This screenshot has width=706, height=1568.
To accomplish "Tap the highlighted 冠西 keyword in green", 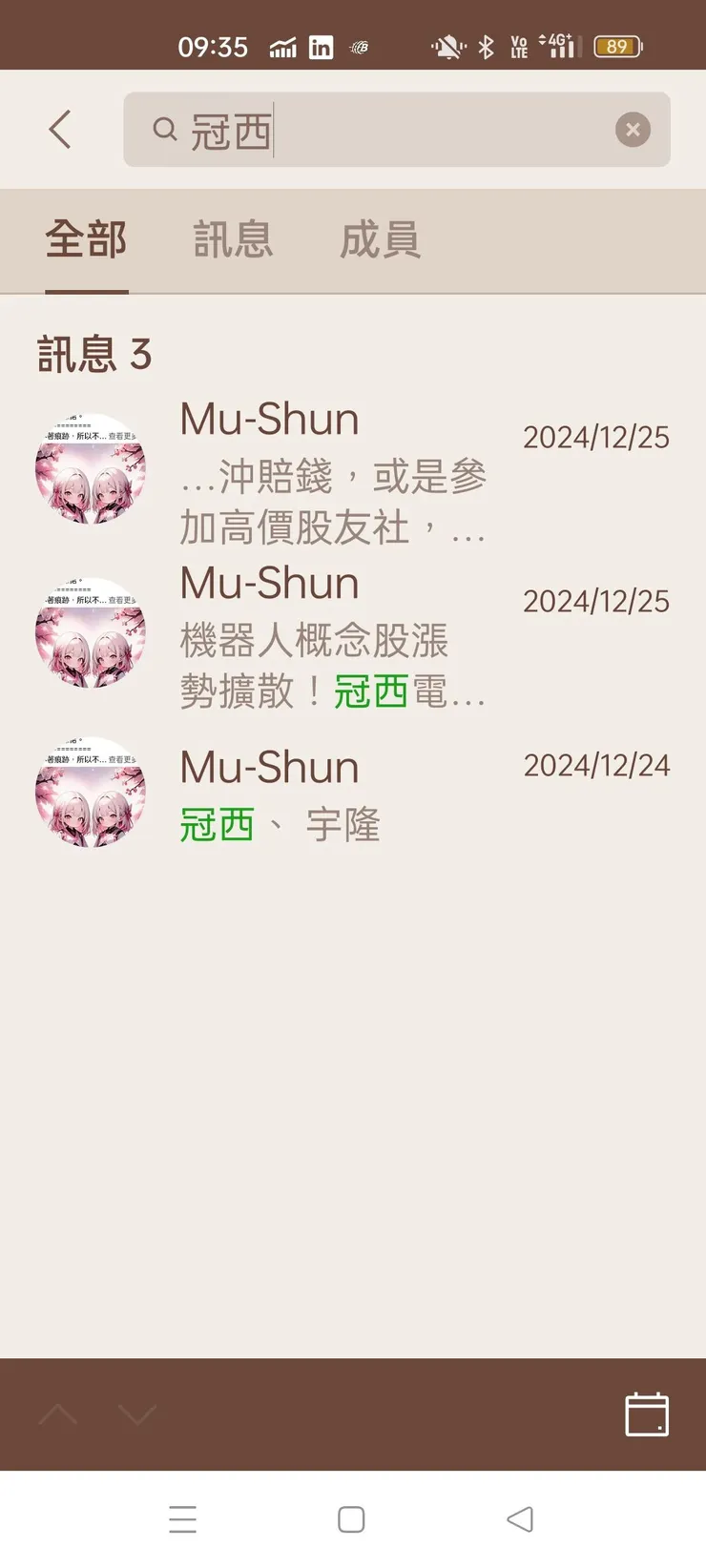I will [x=217, y=824].
